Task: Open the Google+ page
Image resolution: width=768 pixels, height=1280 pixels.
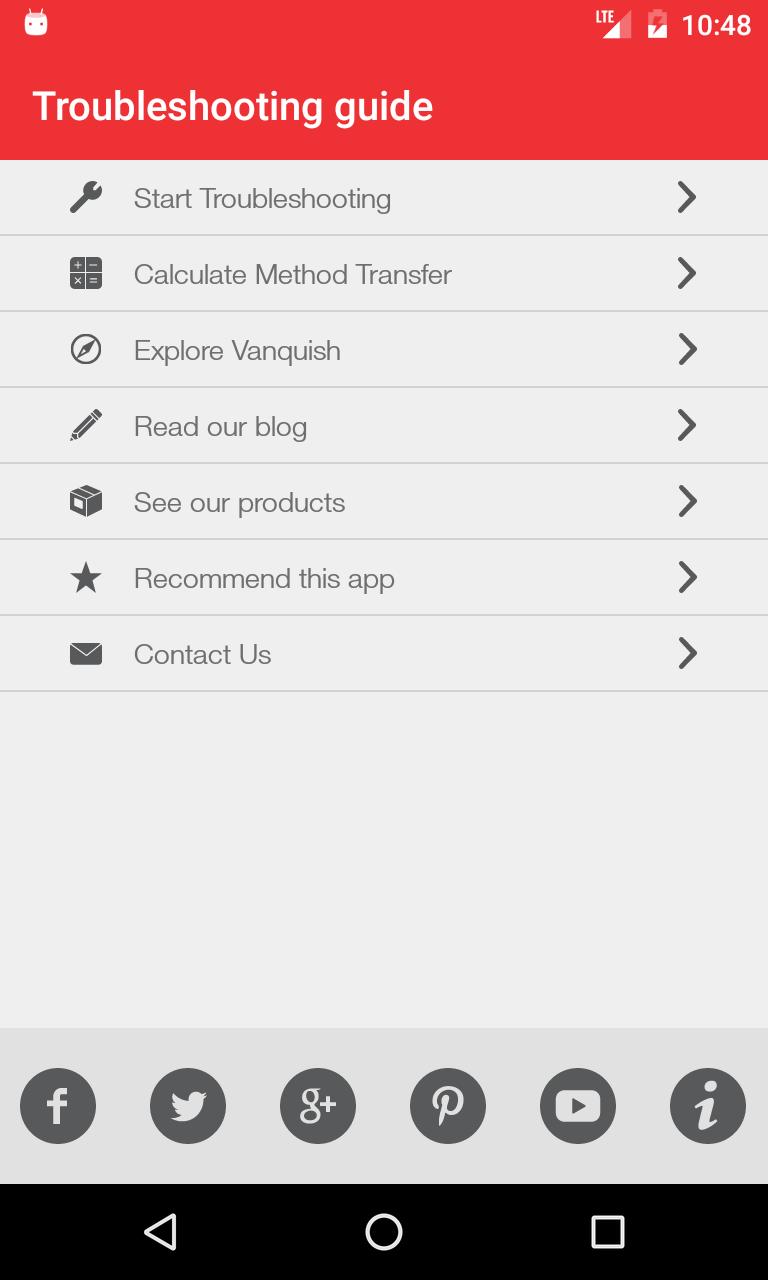Action: point(318,1106)
